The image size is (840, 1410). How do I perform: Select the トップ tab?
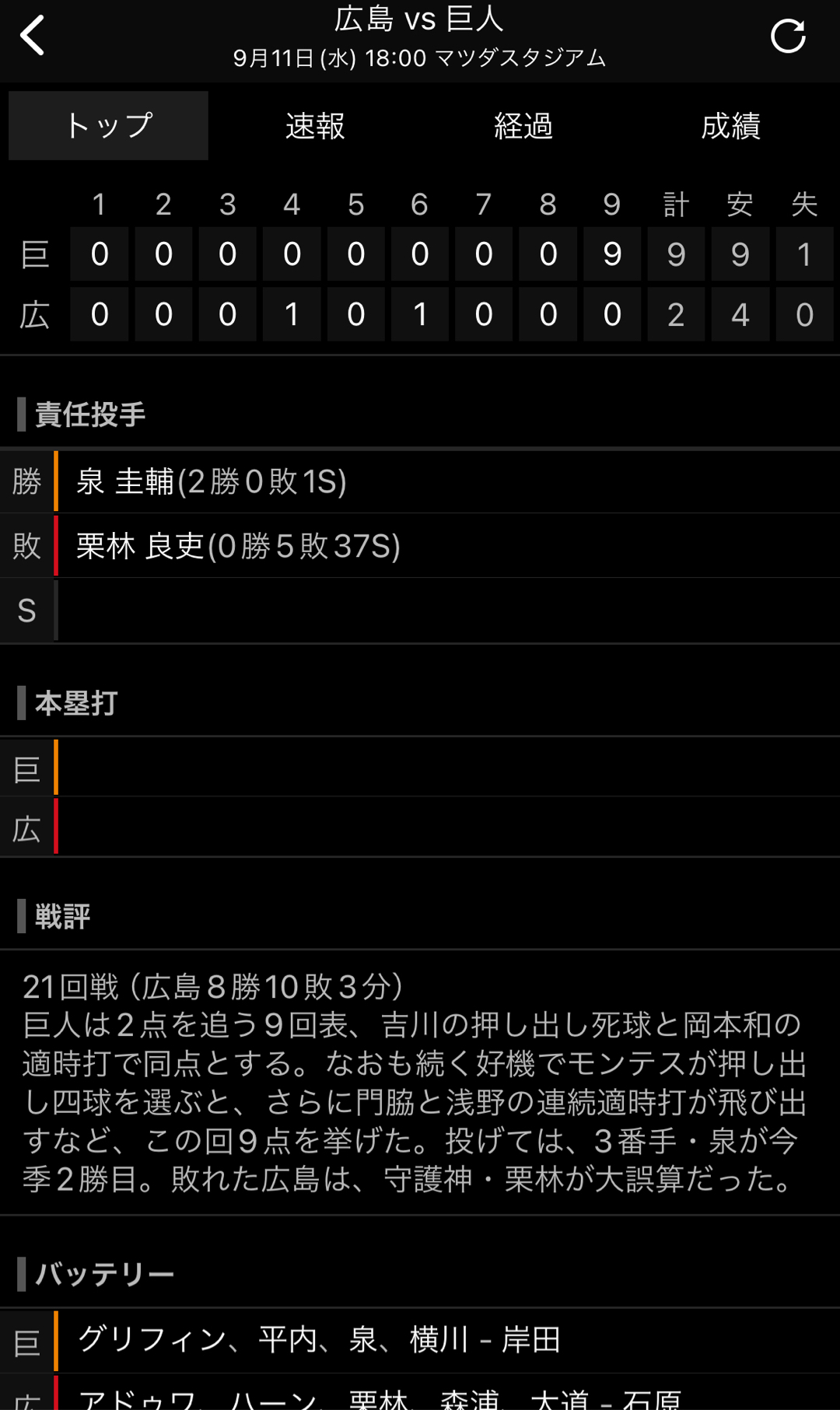coord(108,126)
